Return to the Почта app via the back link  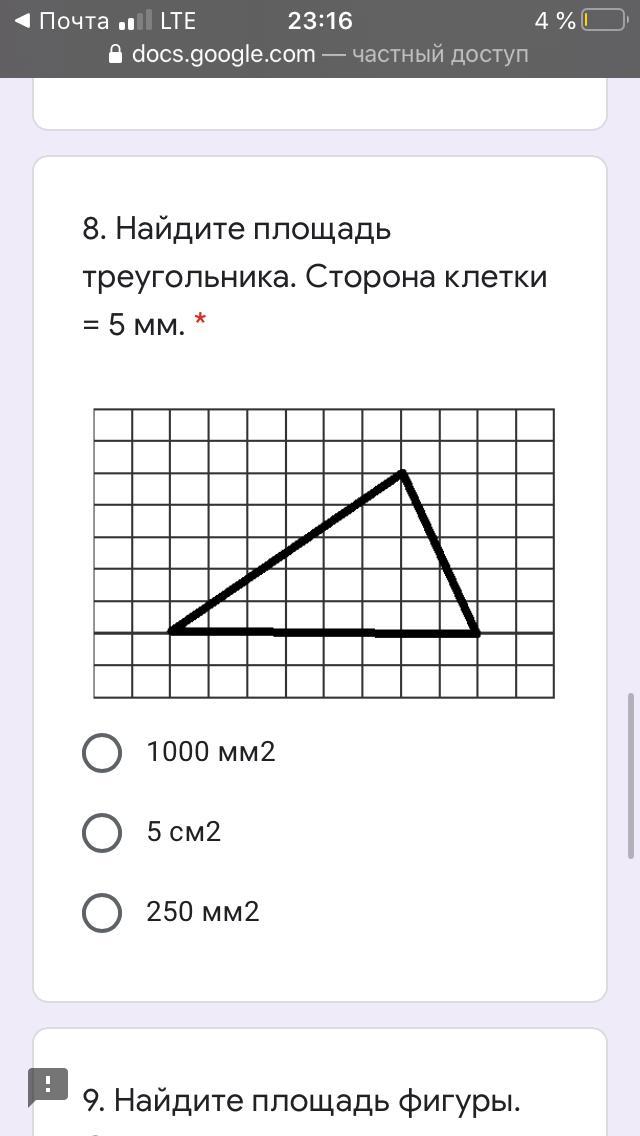tap(62, 21)
